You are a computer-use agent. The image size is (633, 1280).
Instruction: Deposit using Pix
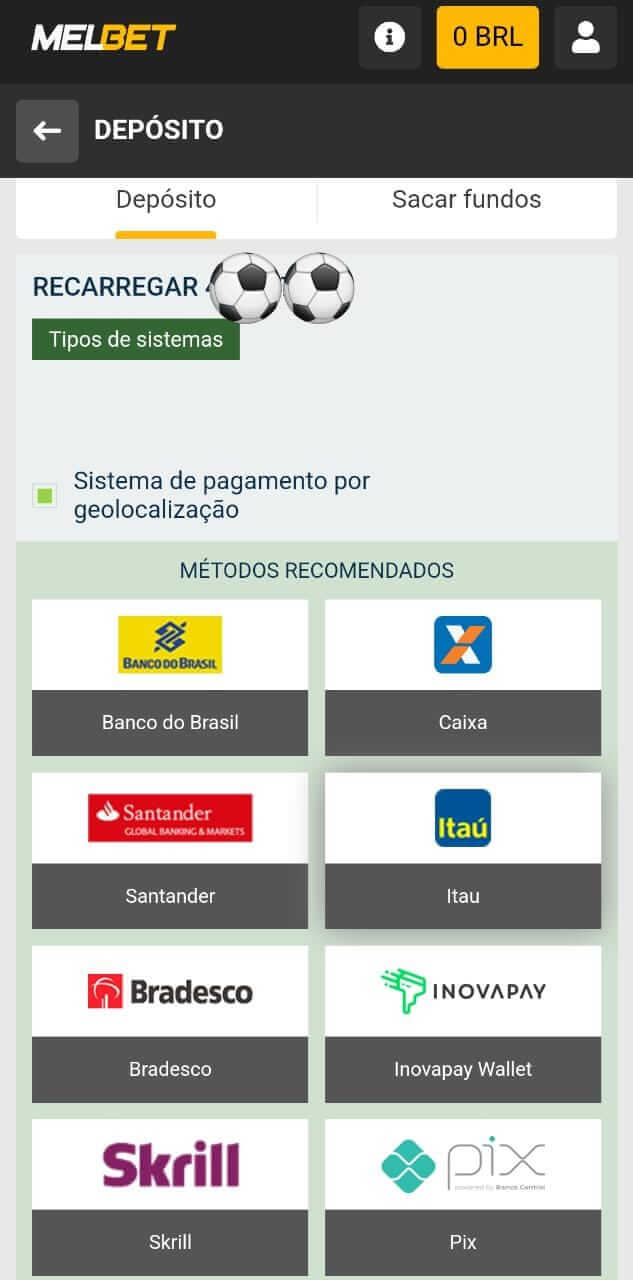pyautogui.click(x=463, y=1197)
